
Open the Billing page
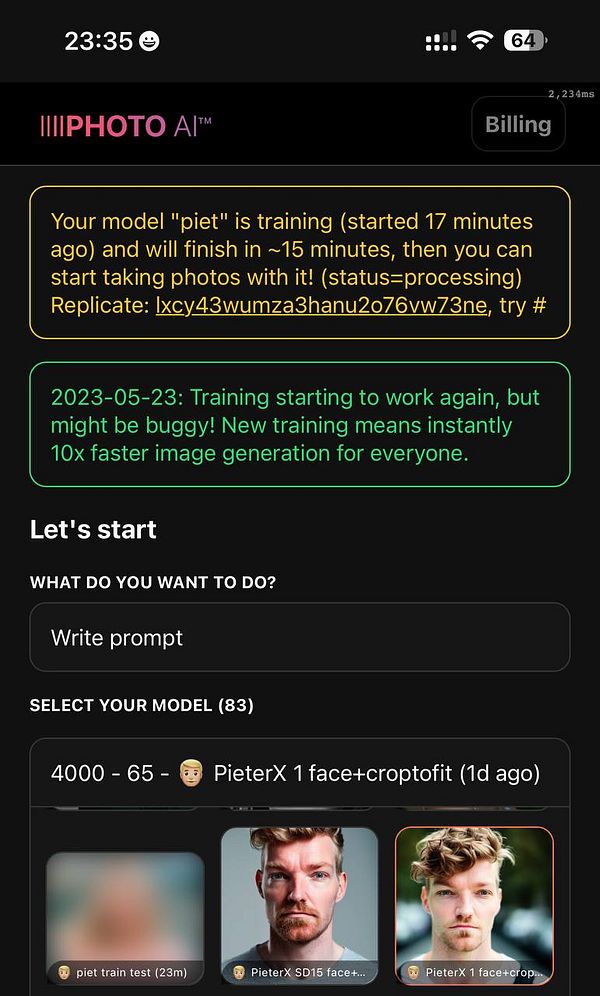pyautogui.click(x=518, y=124)
